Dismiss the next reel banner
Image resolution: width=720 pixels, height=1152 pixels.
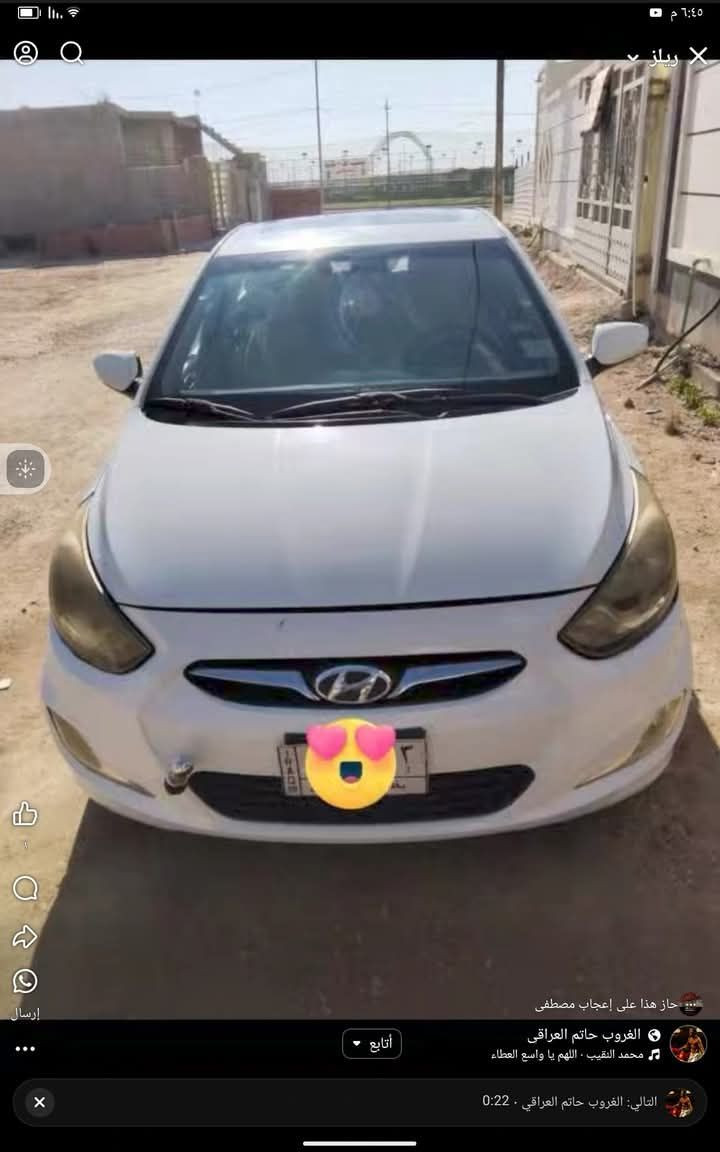(x=39, y=1102)
